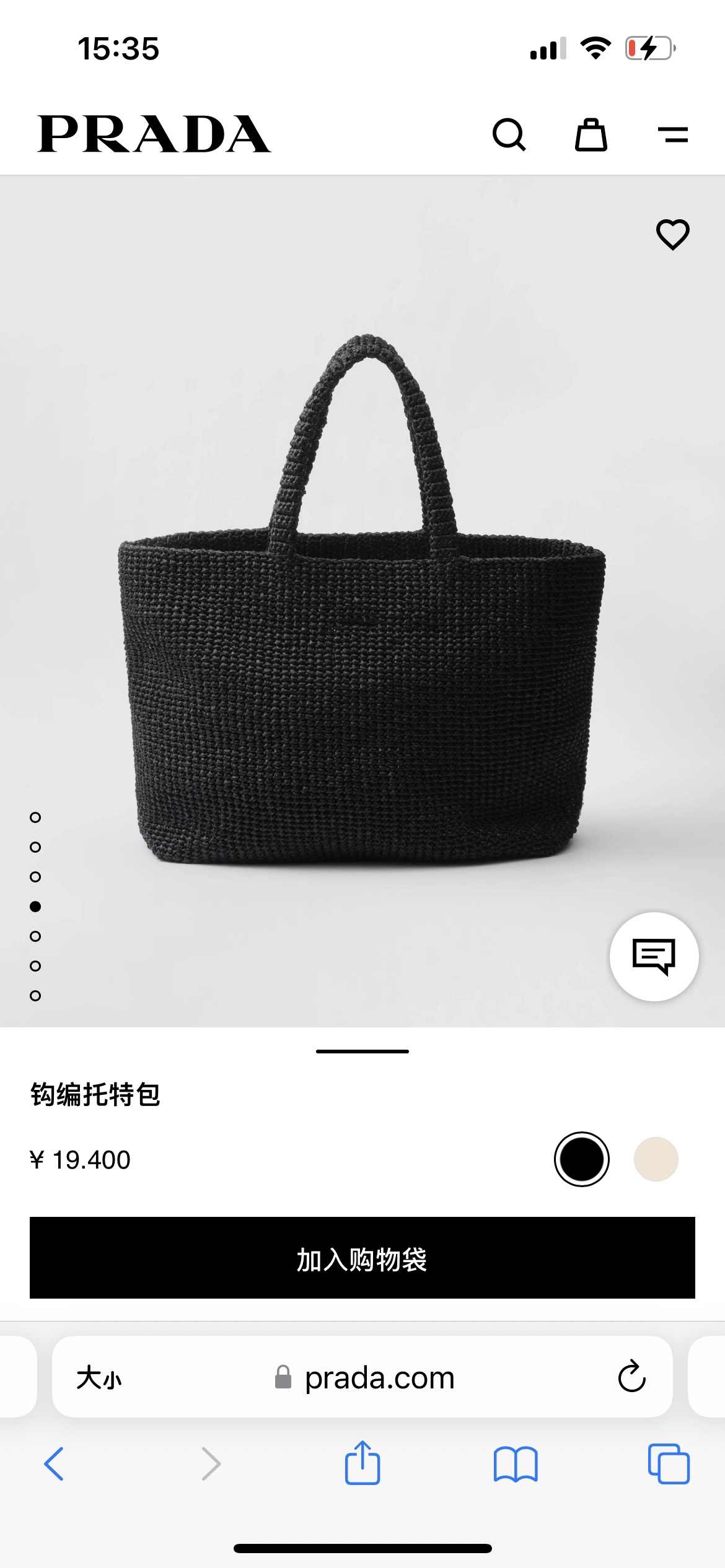Screen dimensions: 725x1568
Task: Jump to the last product image dot
Action: [x=35, y=996]
